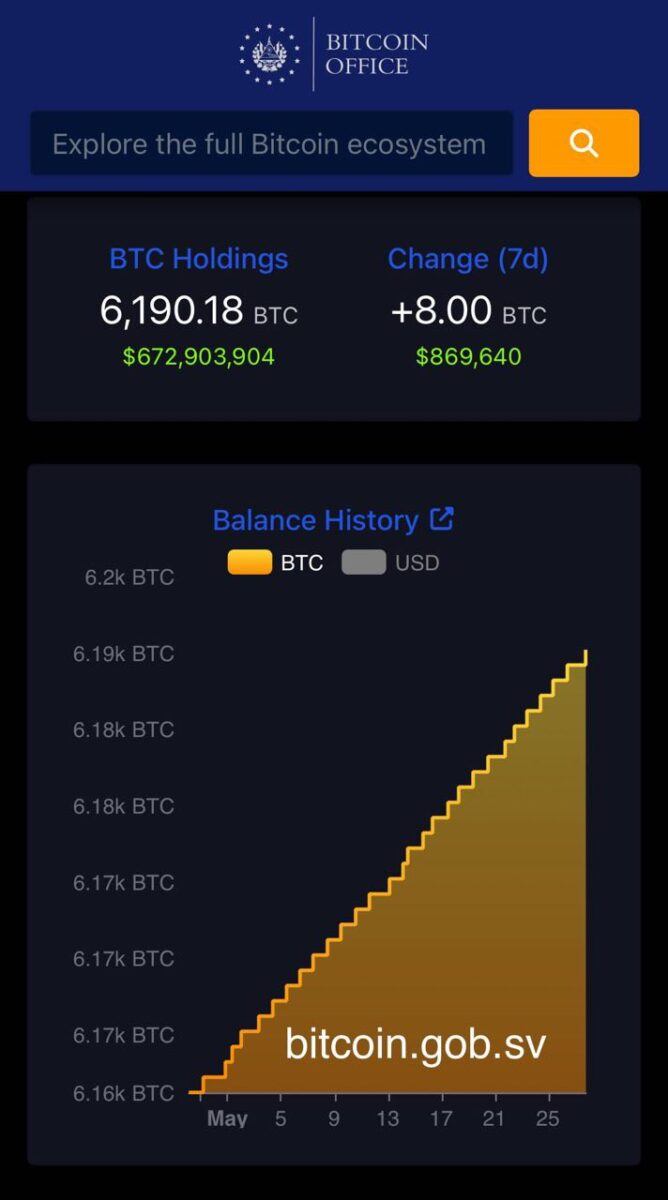
Task: Tap the Explore the full Bitcoin ecosystem field
Action: pos(270,144)
